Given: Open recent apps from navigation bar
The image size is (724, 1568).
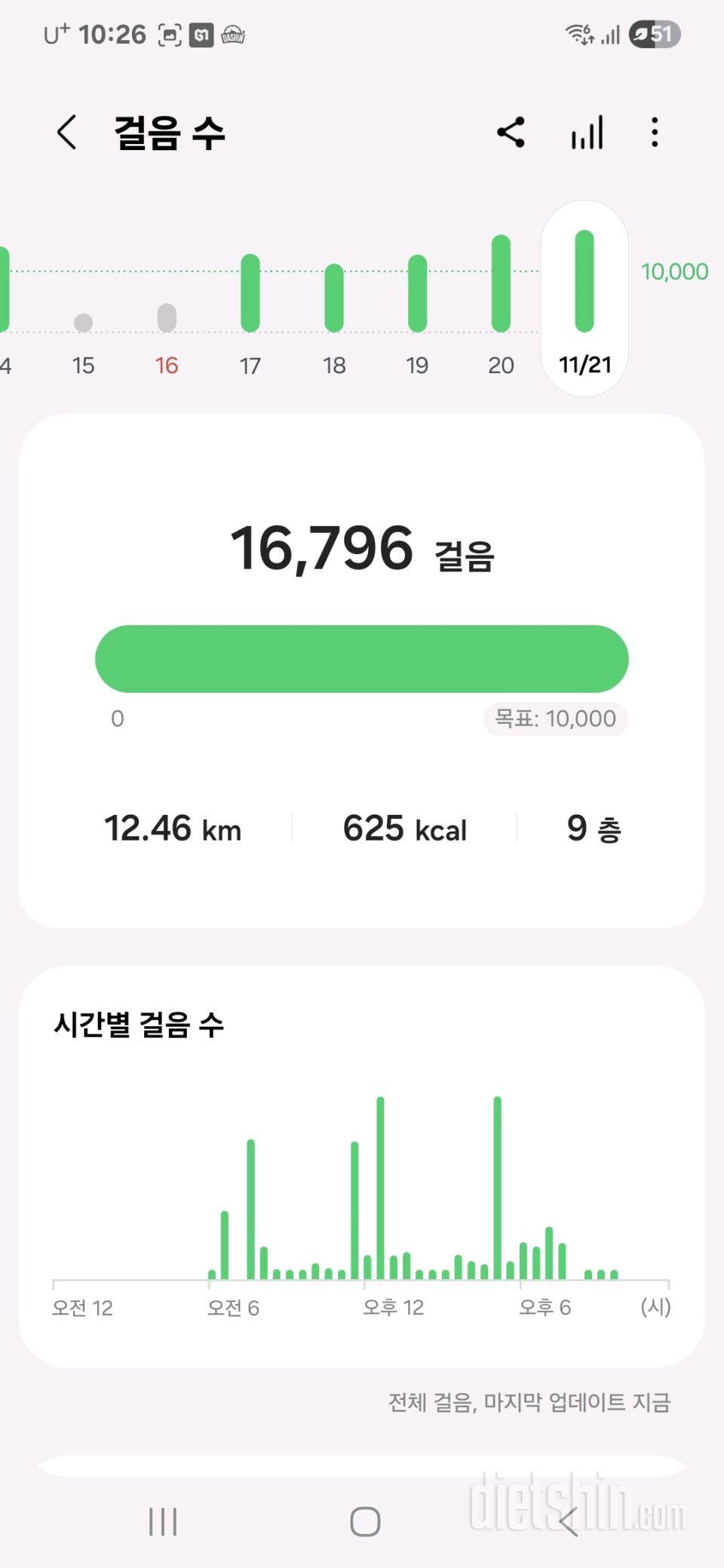Looking at the screenshot, I should pos(163,1521).
